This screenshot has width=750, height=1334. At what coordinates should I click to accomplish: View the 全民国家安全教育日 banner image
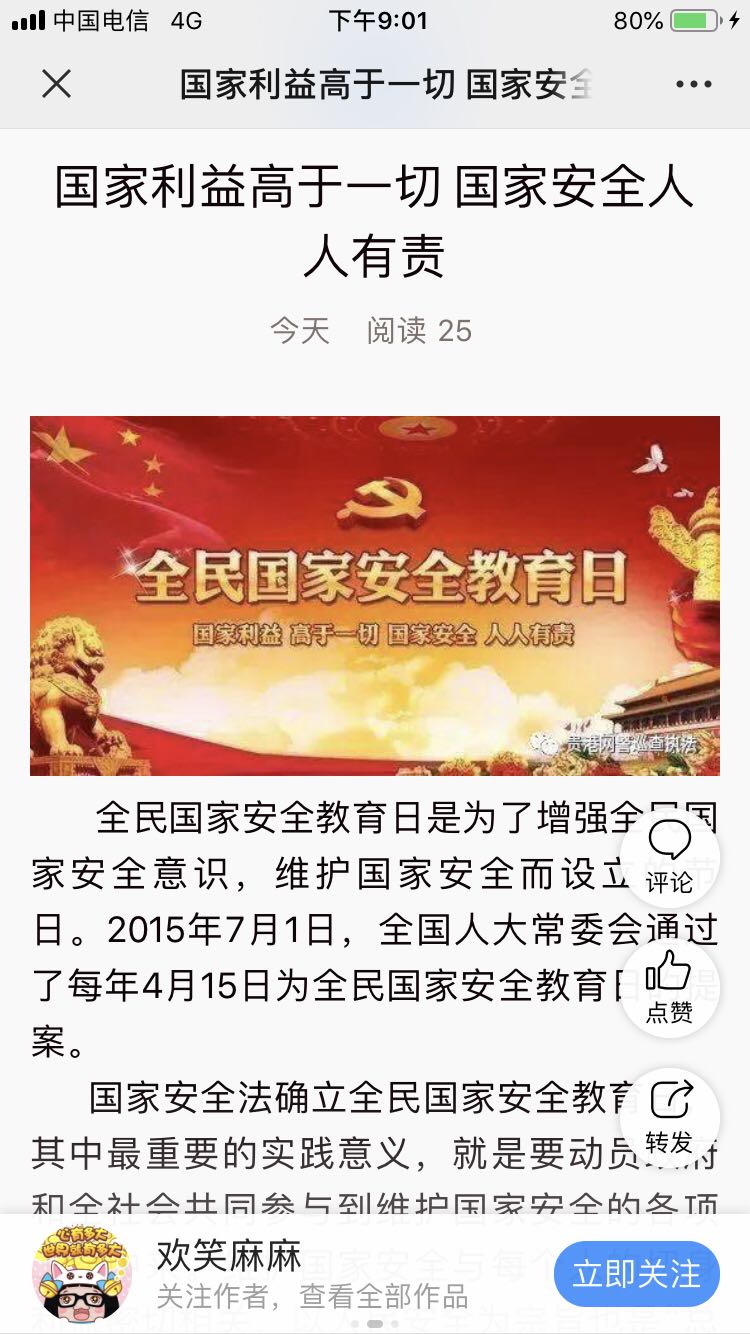tap(375, 595)
